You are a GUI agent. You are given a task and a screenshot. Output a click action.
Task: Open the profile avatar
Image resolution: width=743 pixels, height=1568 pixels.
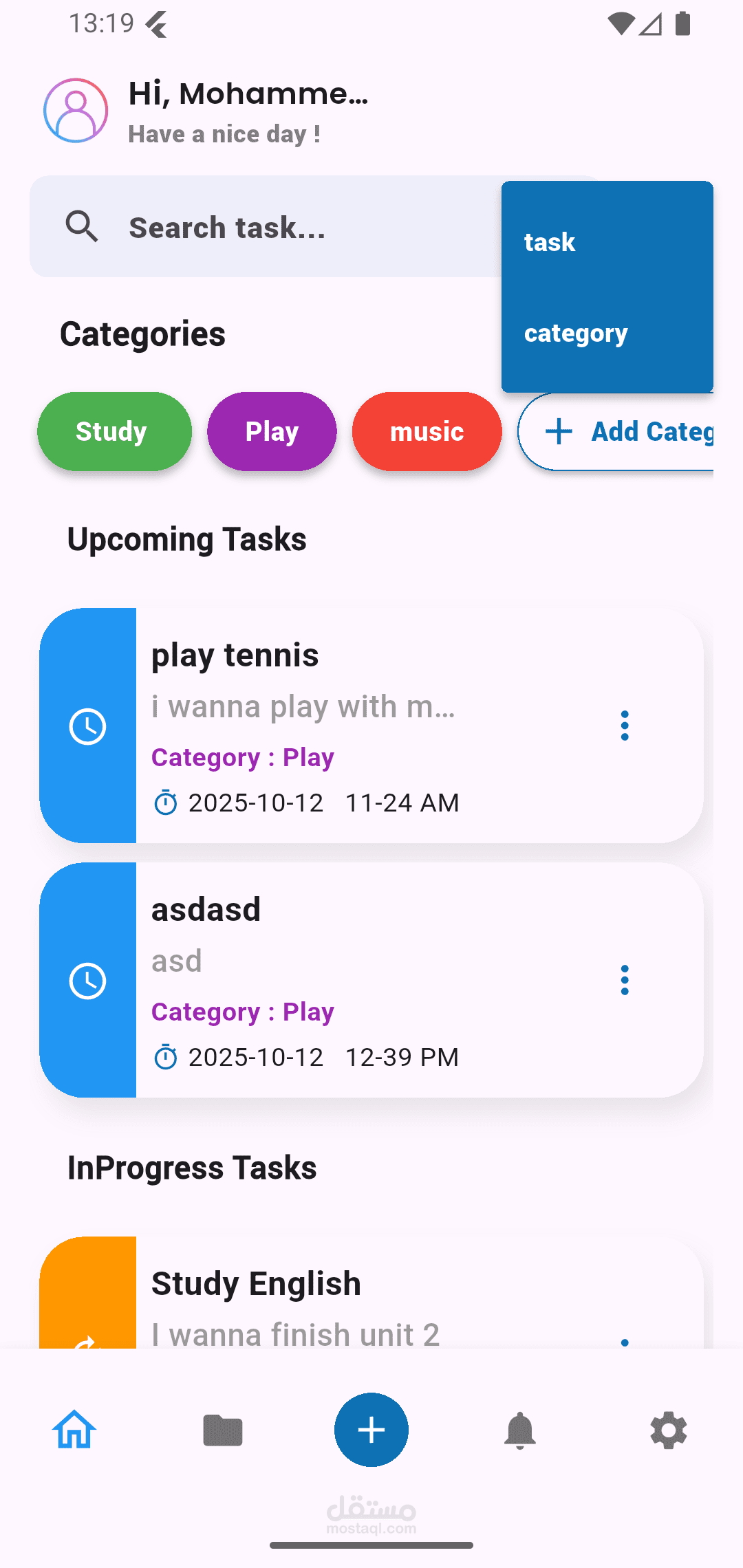(x=76, y=111)
